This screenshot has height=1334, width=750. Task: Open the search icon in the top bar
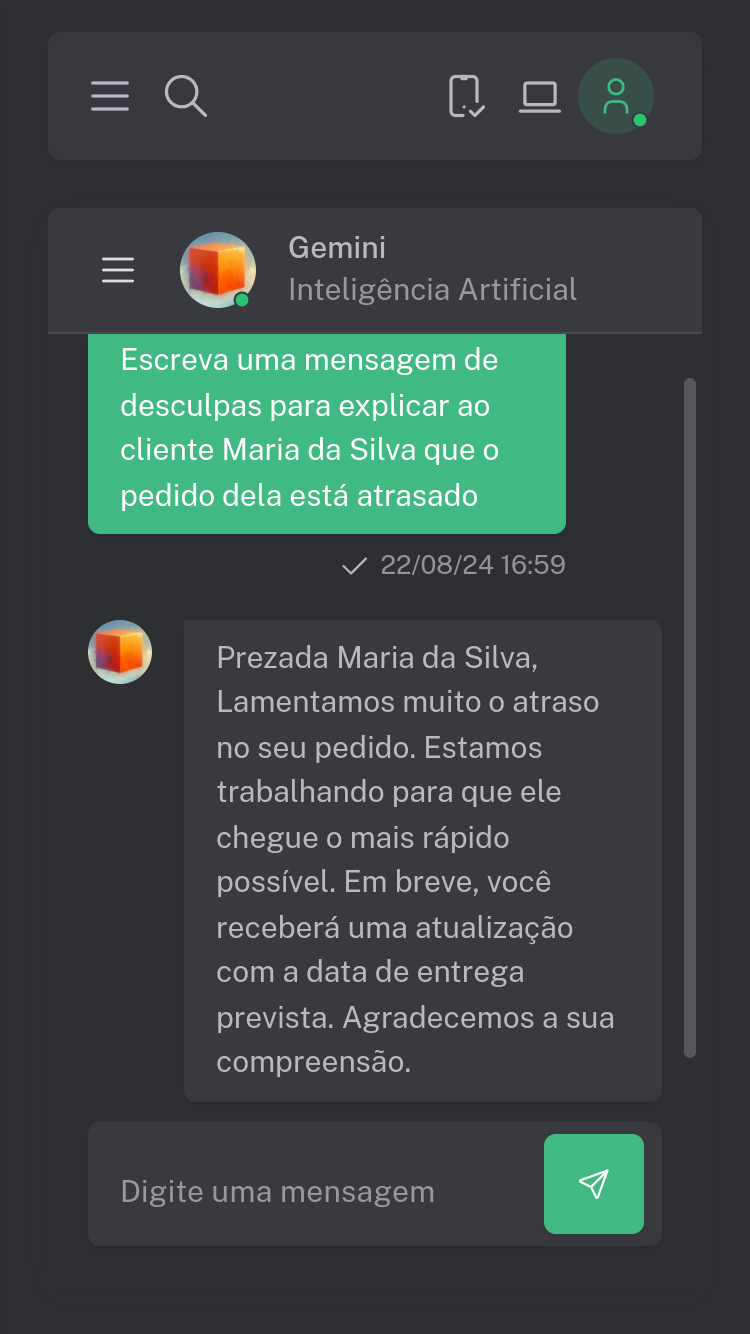coord(185,97)
